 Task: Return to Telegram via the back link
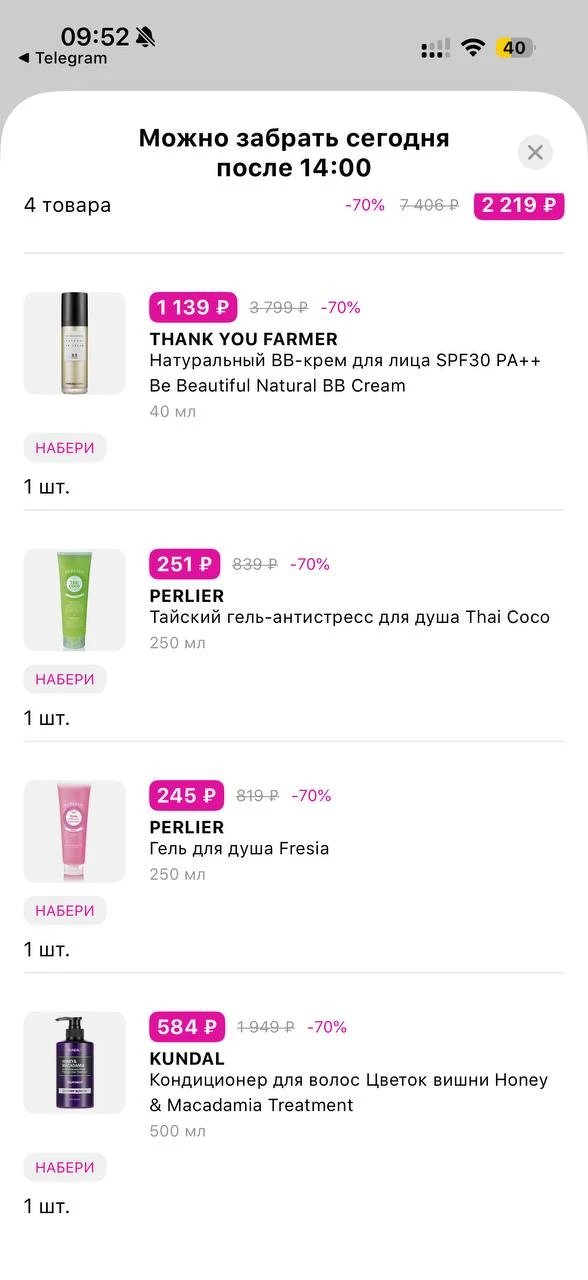(x=62, y=58)
